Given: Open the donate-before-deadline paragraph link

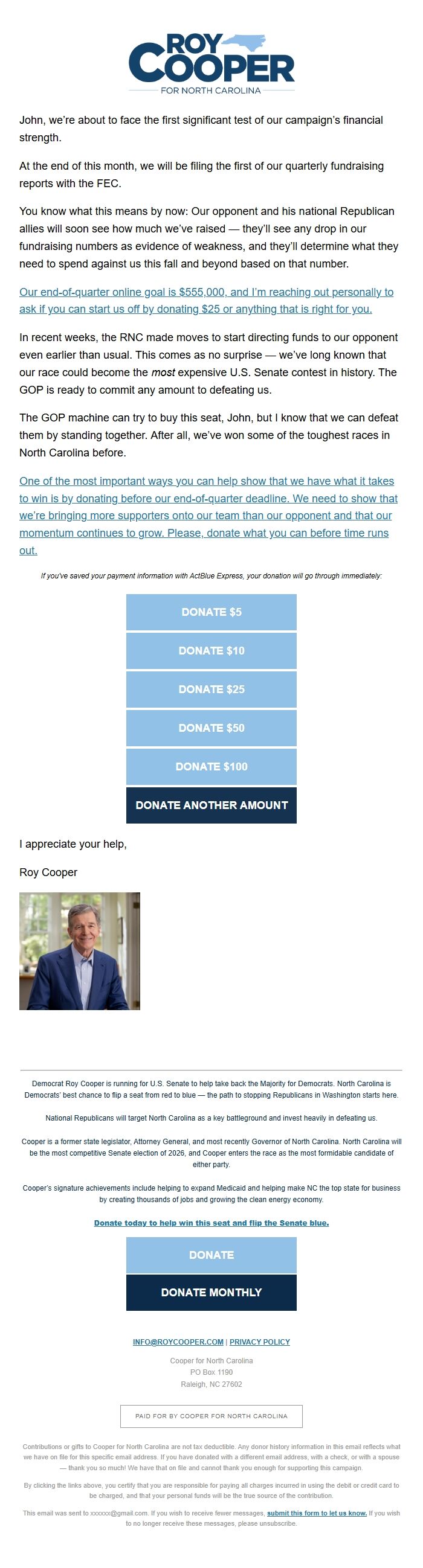Looking at the screenshot, I should coord(208,516).
